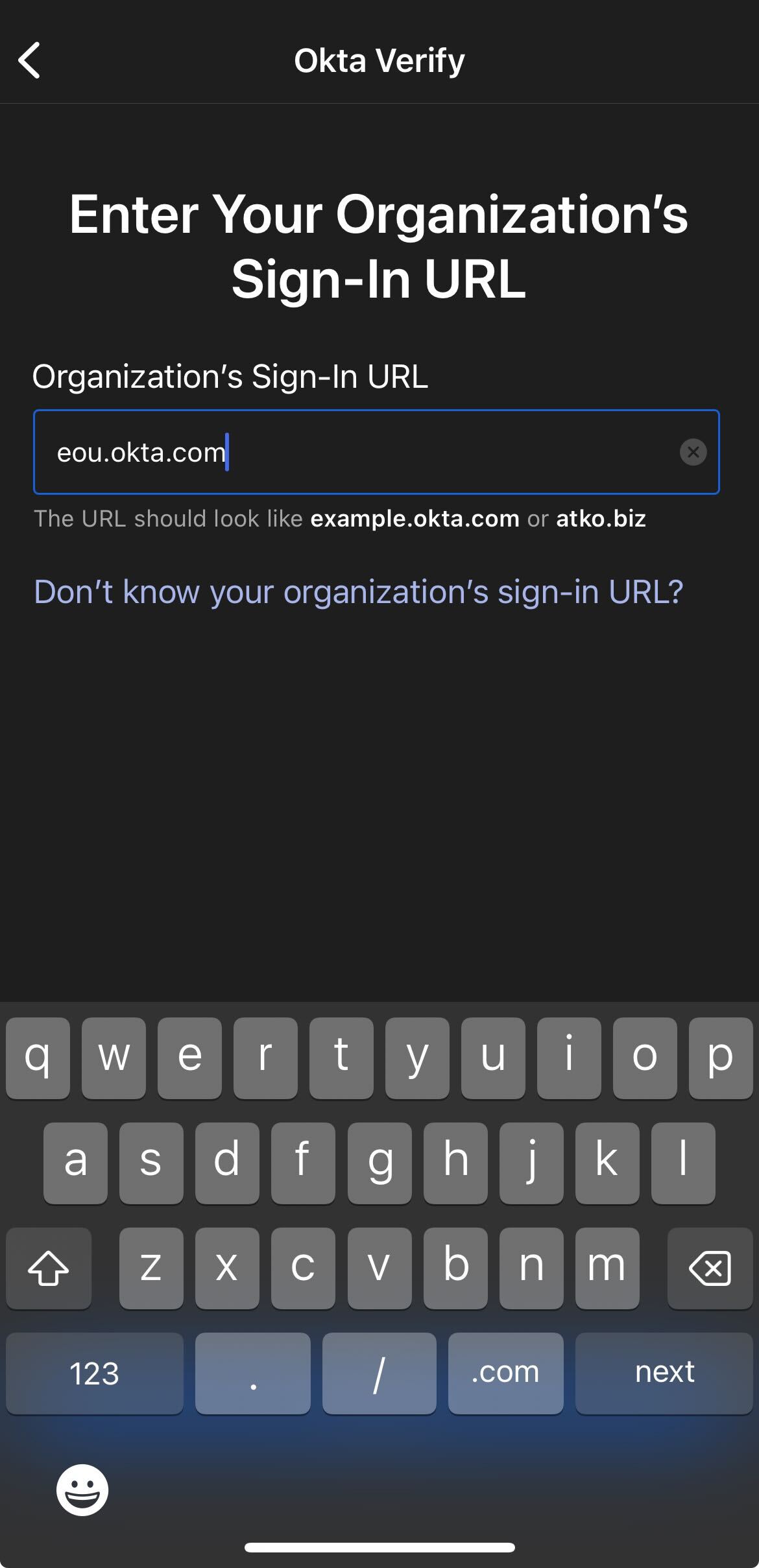Type a forward slash key
Viewport: 759px width, 1568px height.
point(379,1372)
